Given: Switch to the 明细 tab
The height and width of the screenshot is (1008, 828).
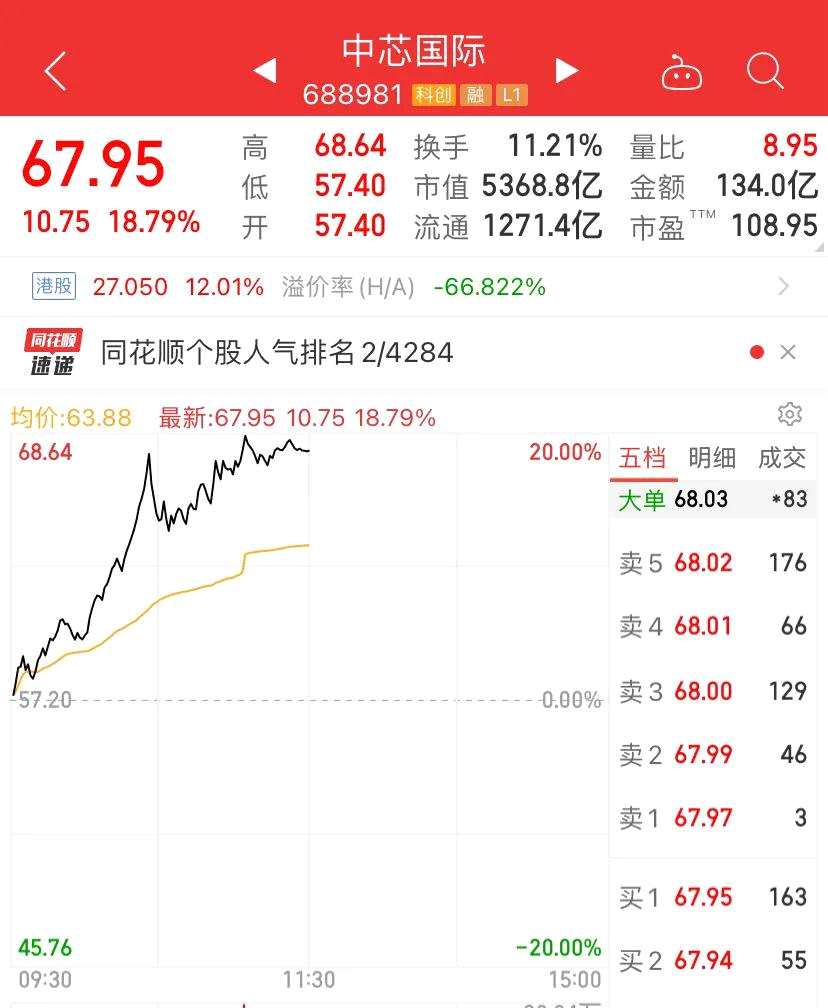Looking at the screenshot, I should click(712, 458).
